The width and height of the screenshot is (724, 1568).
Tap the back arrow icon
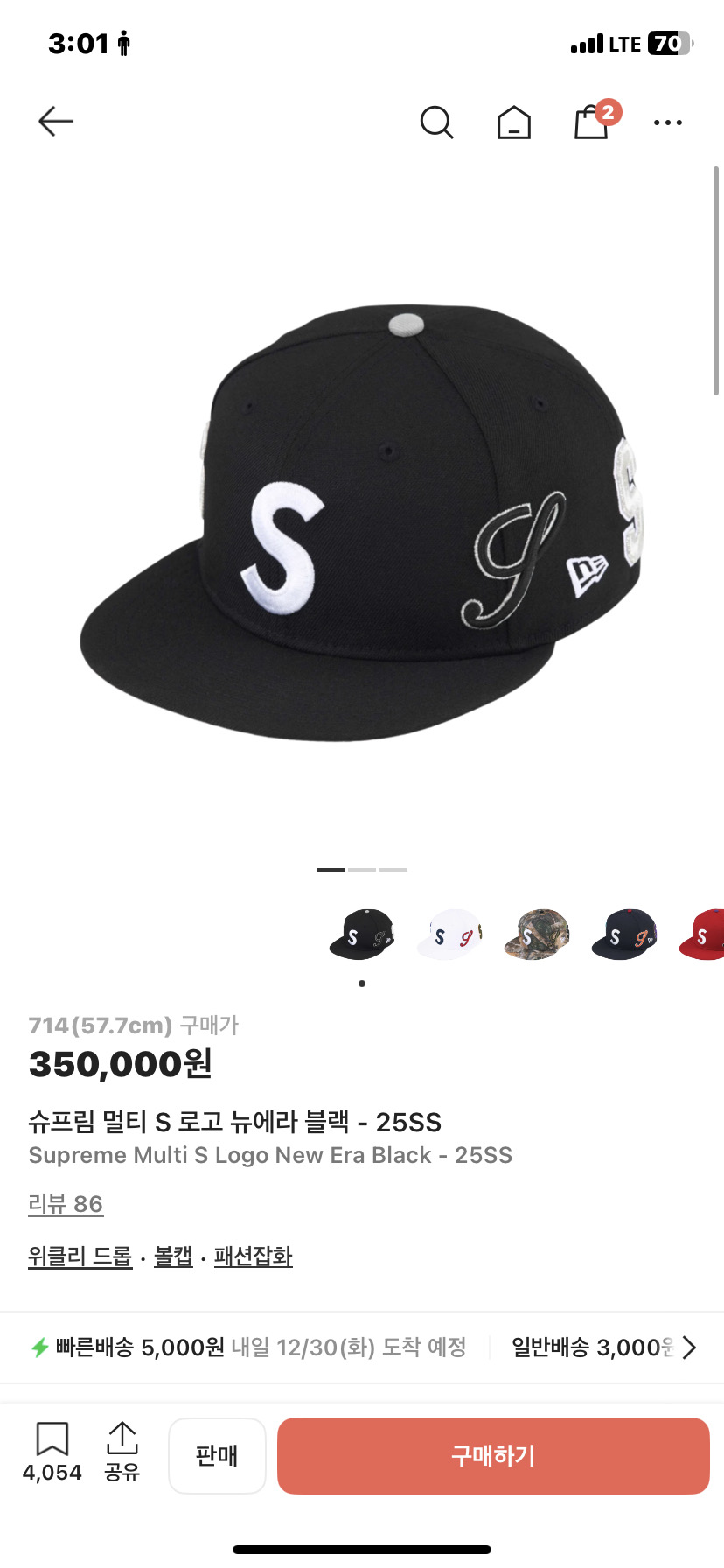(x=55, y=121)
